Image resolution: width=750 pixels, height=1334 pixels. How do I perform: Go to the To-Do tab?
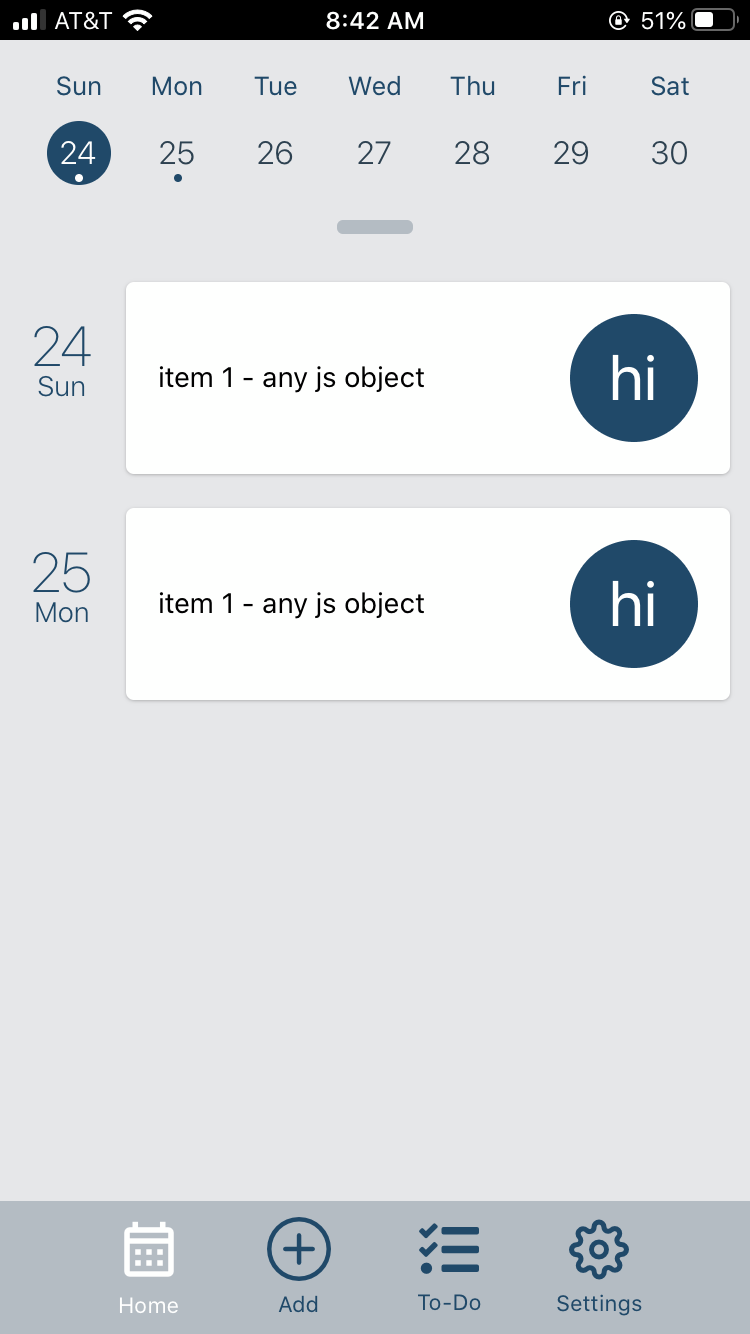(x=449, y=1267)
